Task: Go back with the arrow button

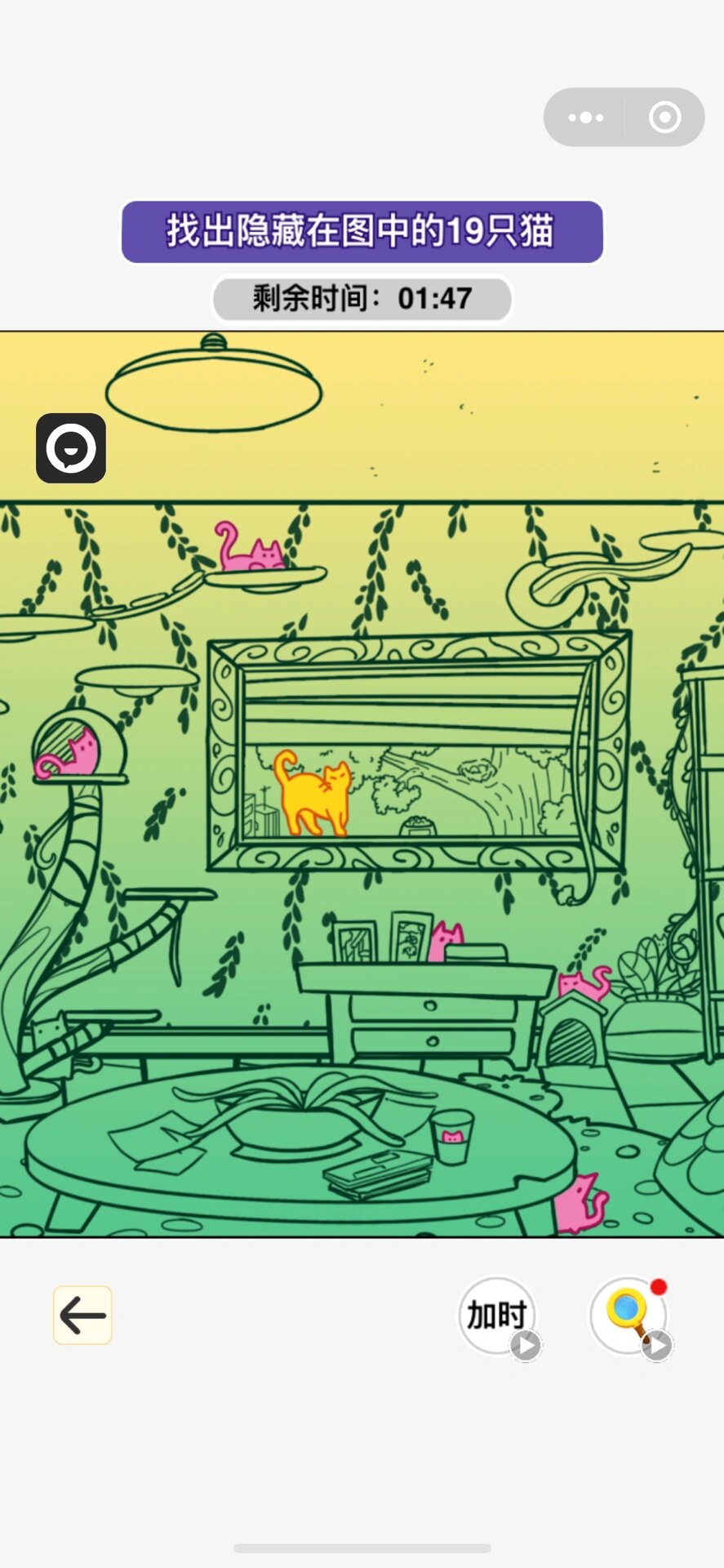Action: (82, 1315)
